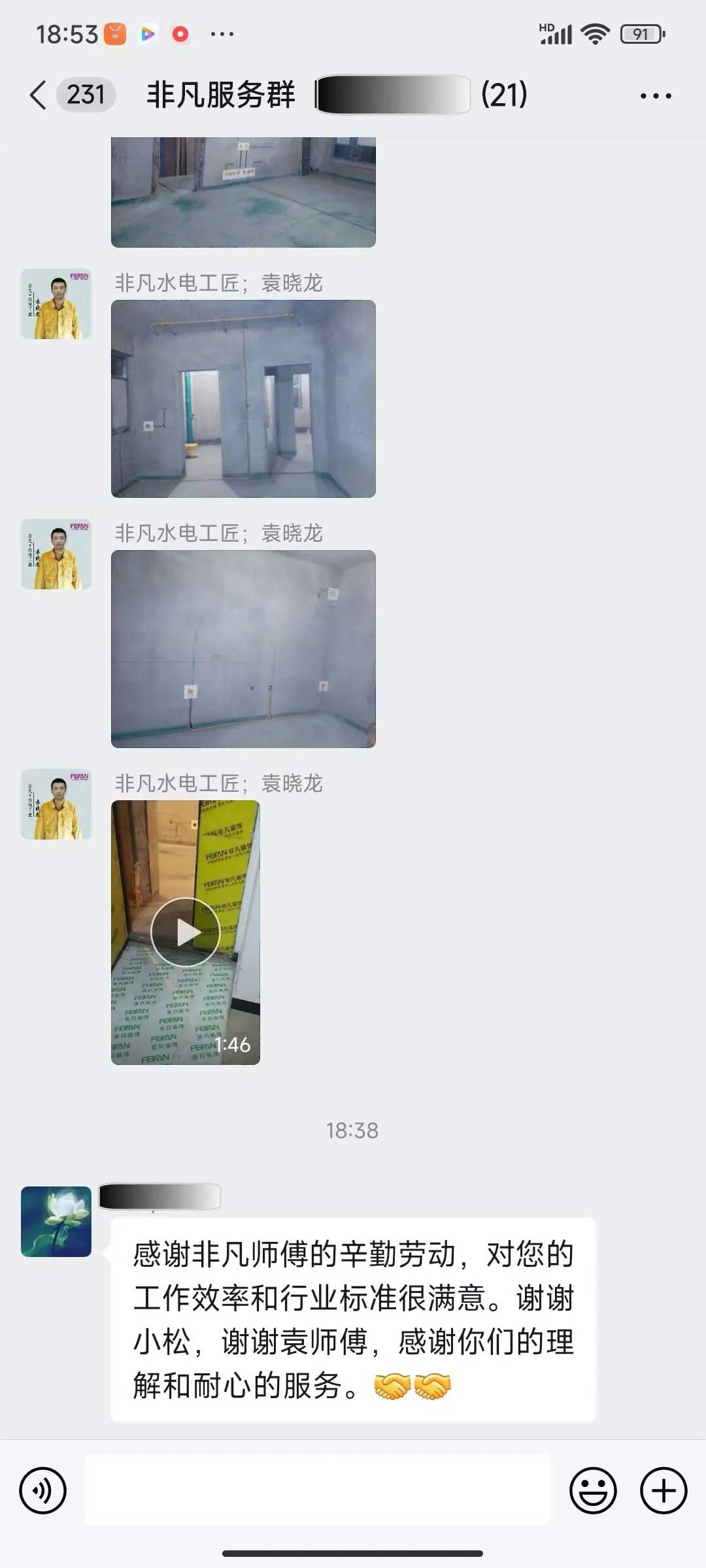Viewport: 706px width, 1568px height.
Task: Focus the message text field
Action: 318,1490
